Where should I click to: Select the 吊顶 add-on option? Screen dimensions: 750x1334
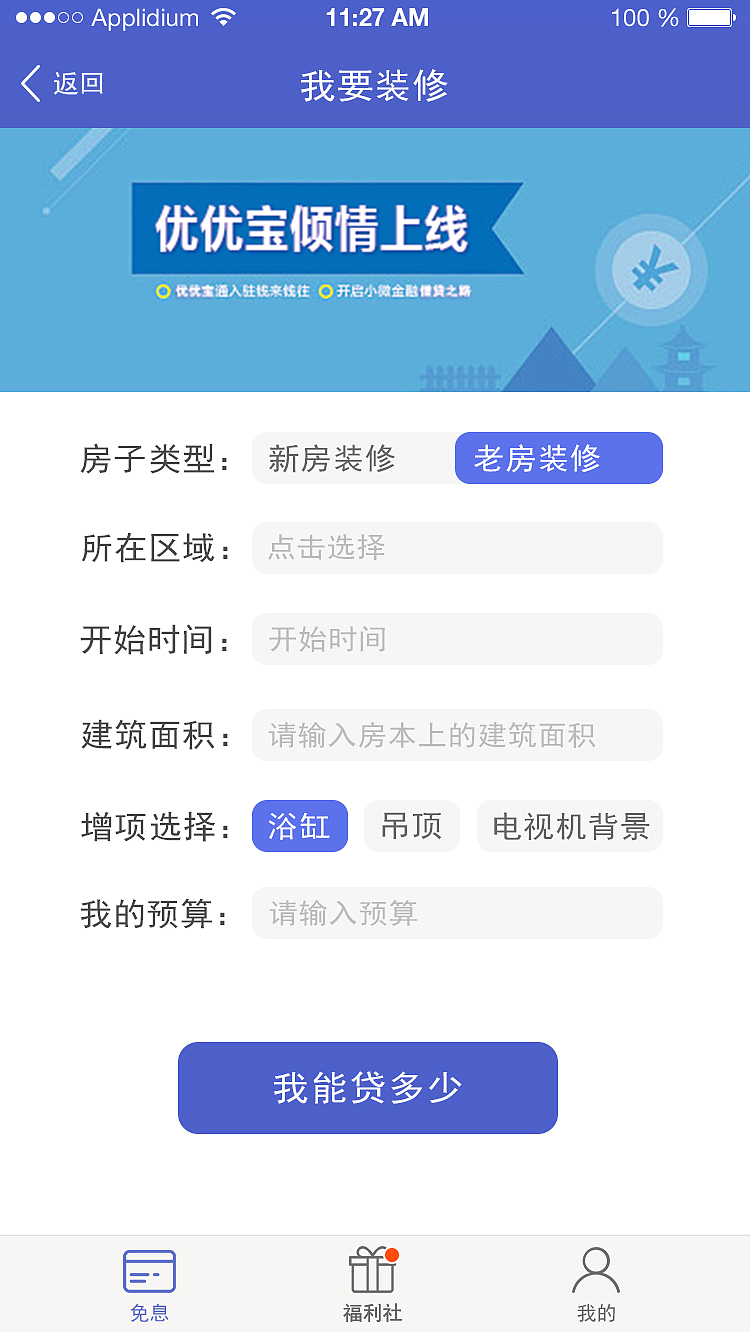click(x=411, y=826)
